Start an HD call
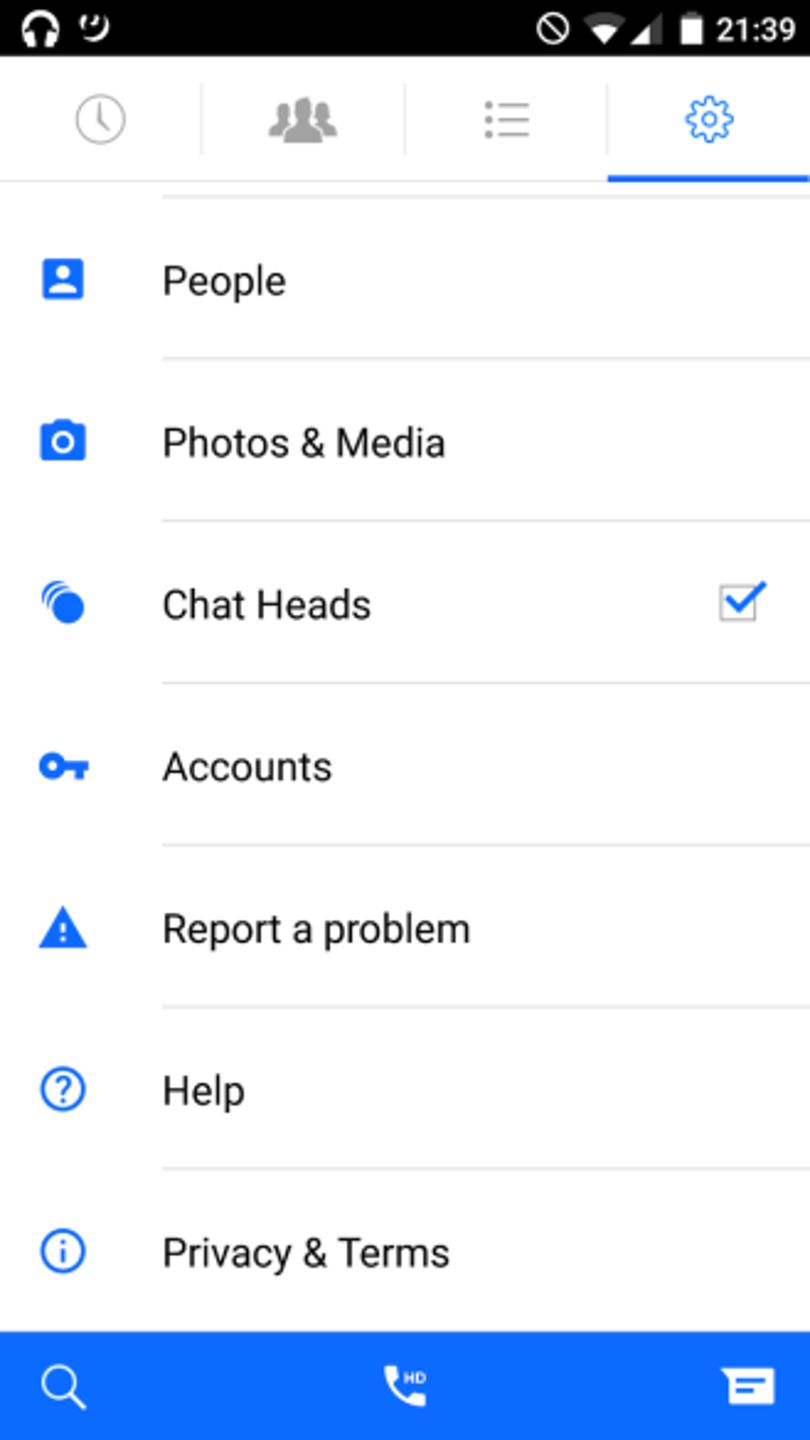The height and width of the screenshot is (1440, 810). 405,1386
